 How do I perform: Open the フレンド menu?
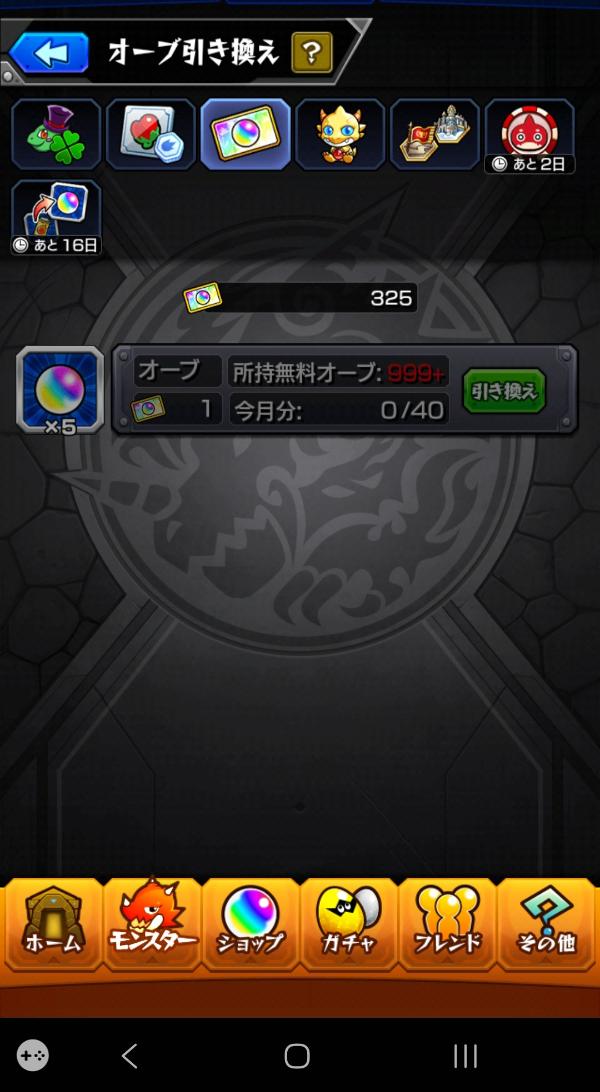(447, 924)
